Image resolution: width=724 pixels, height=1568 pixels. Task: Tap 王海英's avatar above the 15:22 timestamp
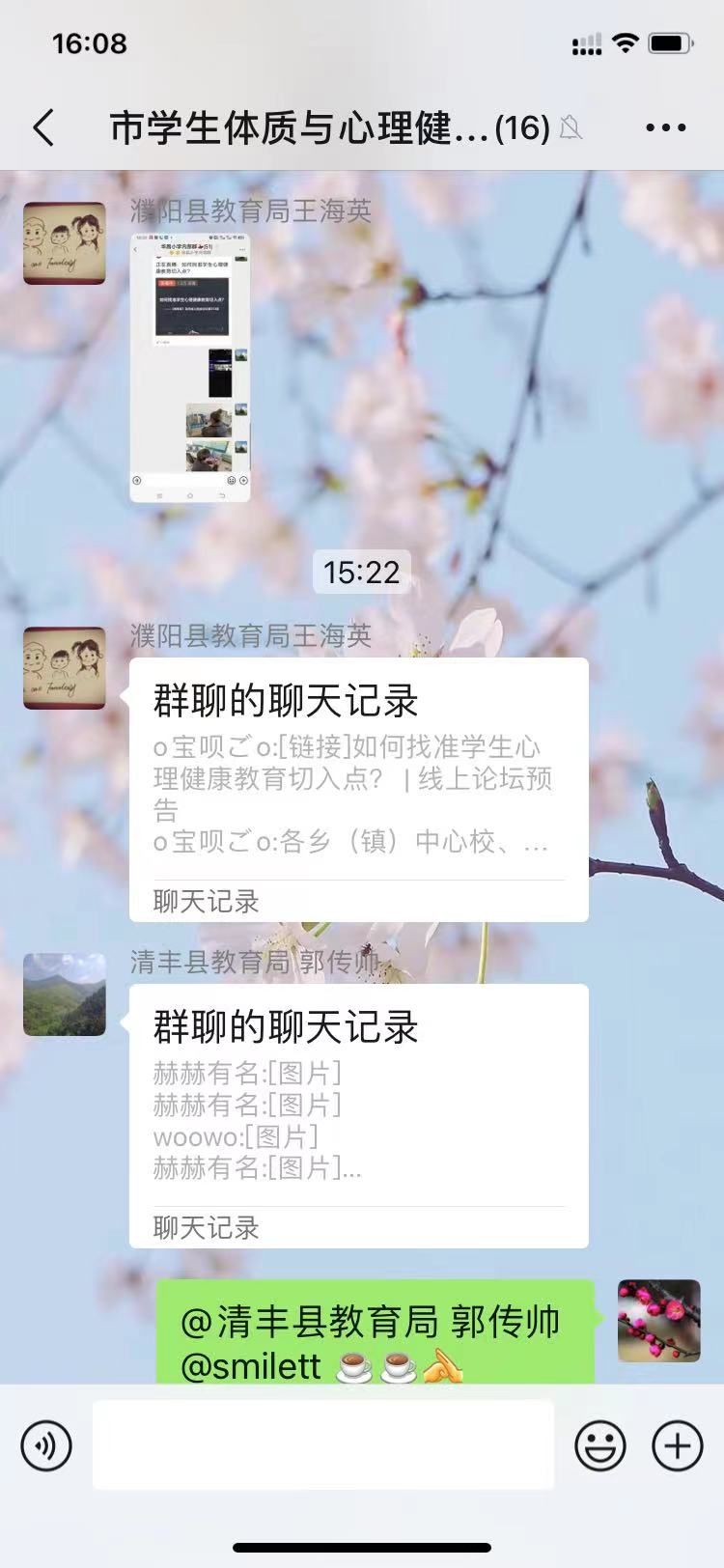tap(65, 243)
